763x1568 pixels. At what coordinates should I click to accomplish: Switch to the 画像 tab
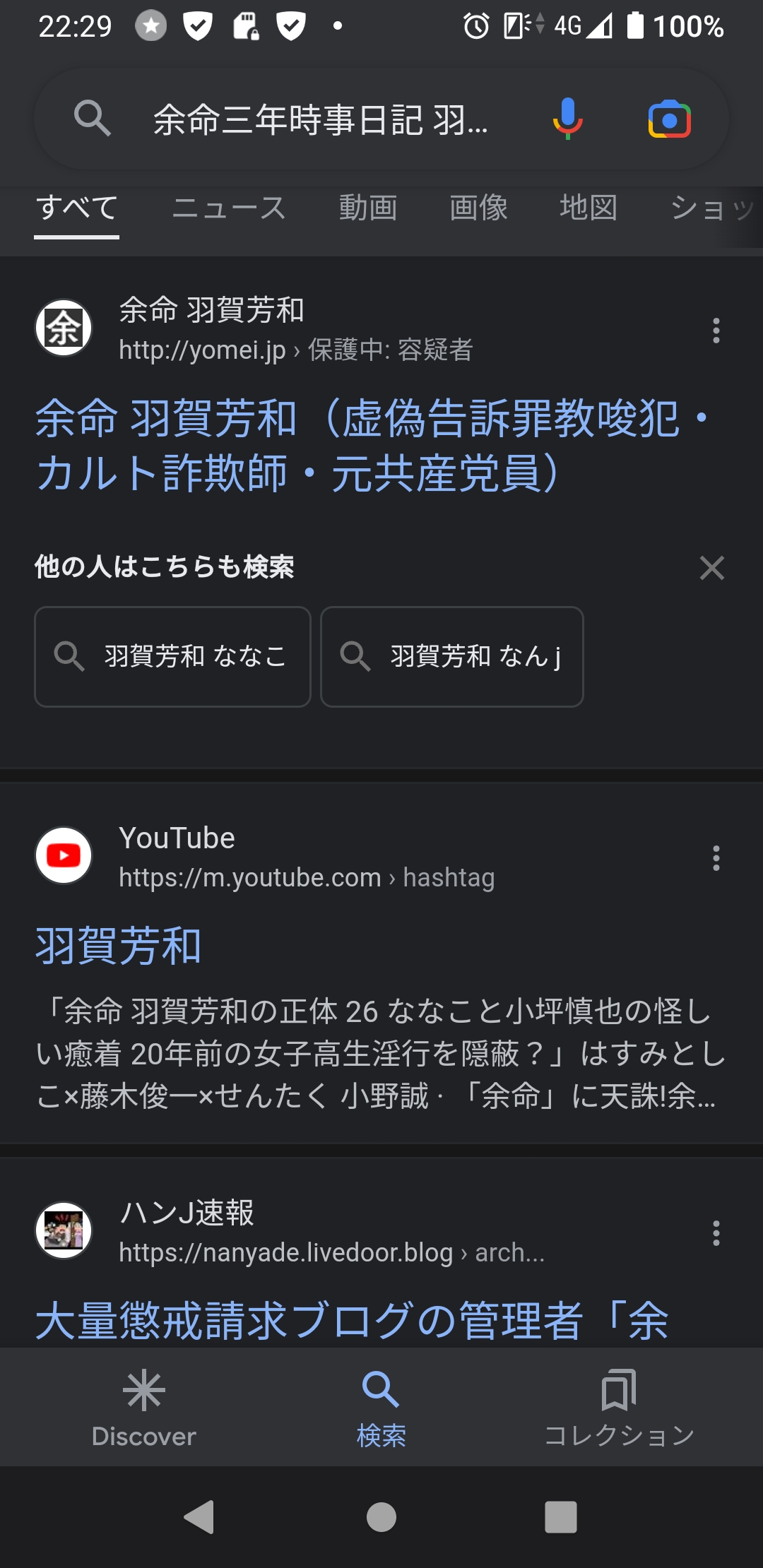[478, 208]
